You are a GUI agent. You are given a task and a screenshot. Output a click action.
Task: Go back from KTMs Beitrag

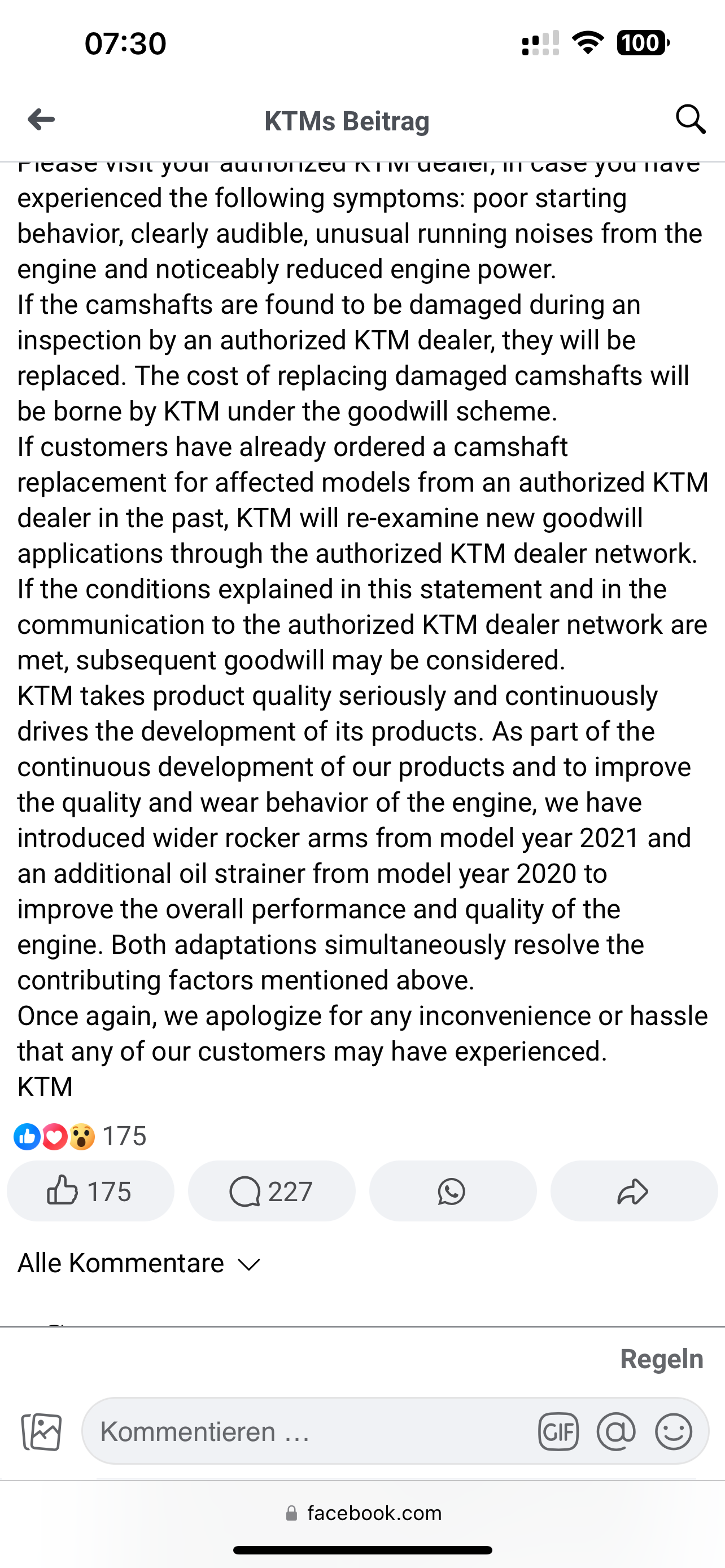pos(41,119)
